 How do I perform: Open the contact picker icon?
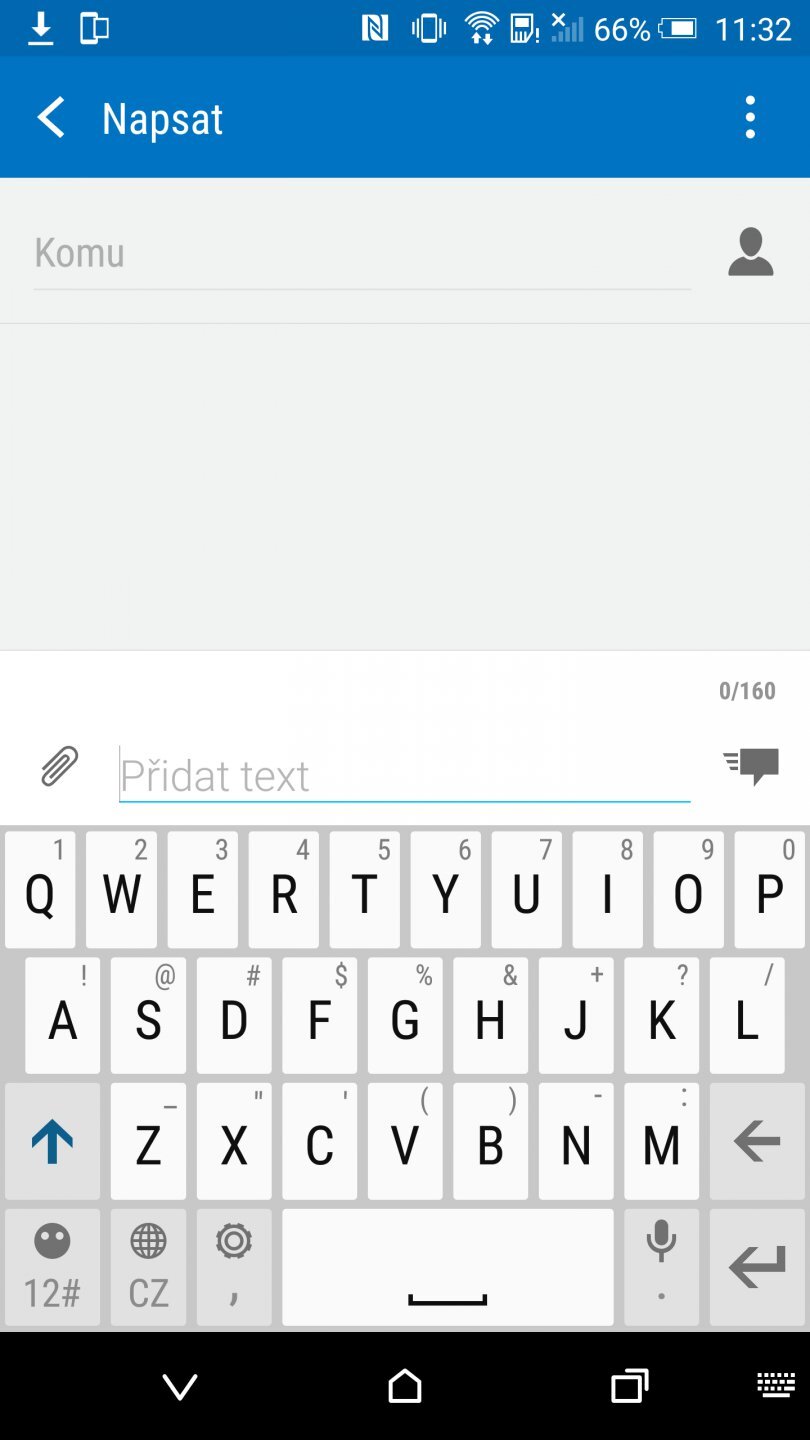[750, 252]
